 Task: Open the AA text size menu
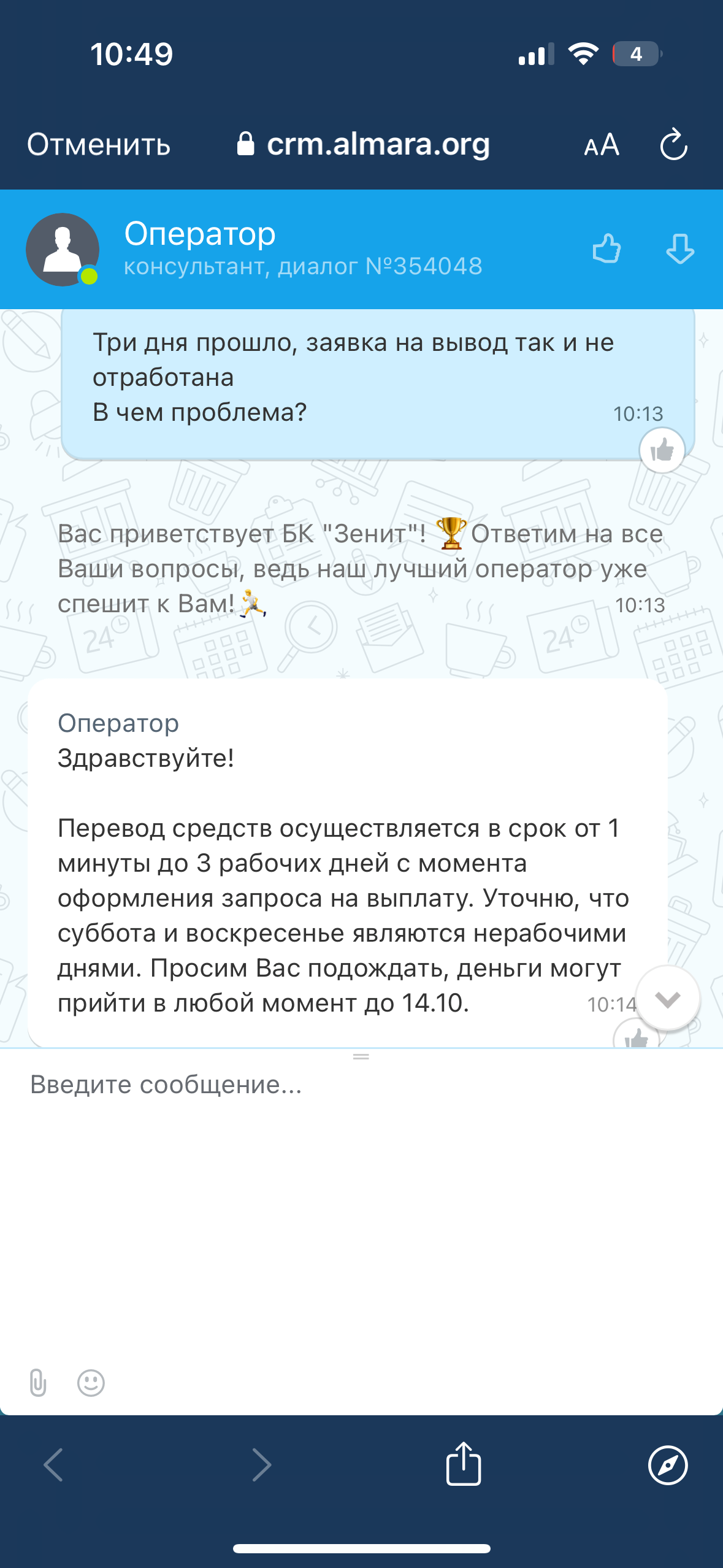point(602,145)
